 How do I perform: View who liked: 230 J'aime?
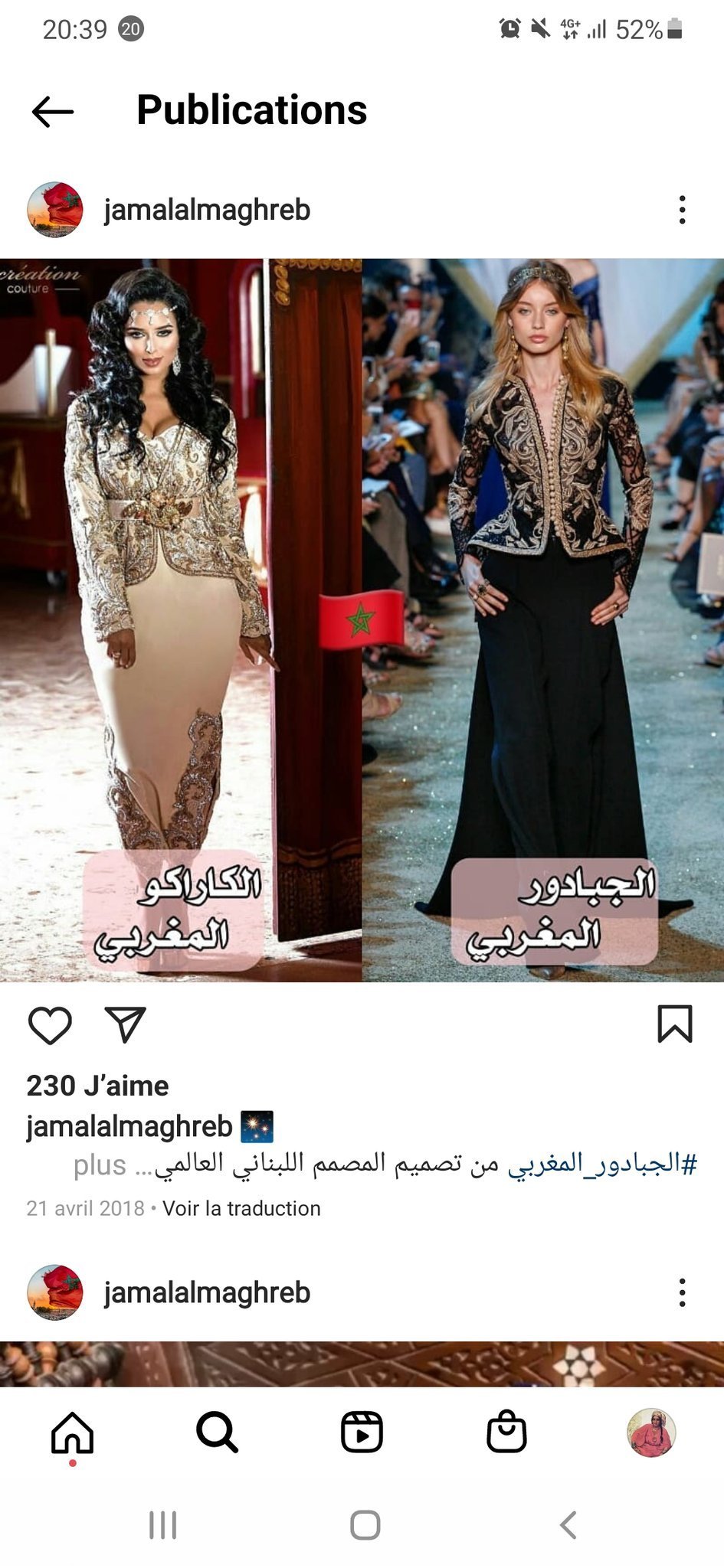97,1086
